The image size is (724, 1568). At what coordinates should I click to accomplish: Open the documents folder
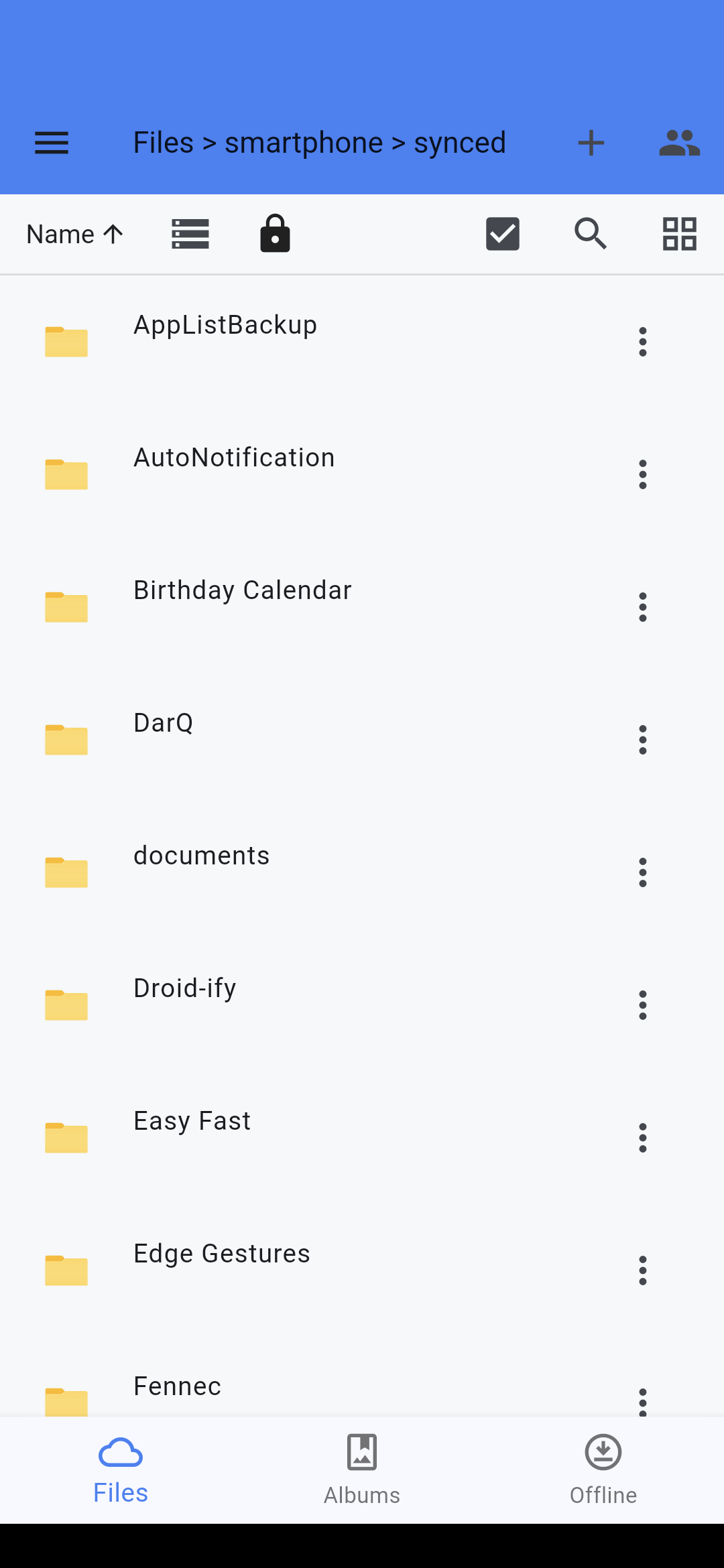[362, 872]
